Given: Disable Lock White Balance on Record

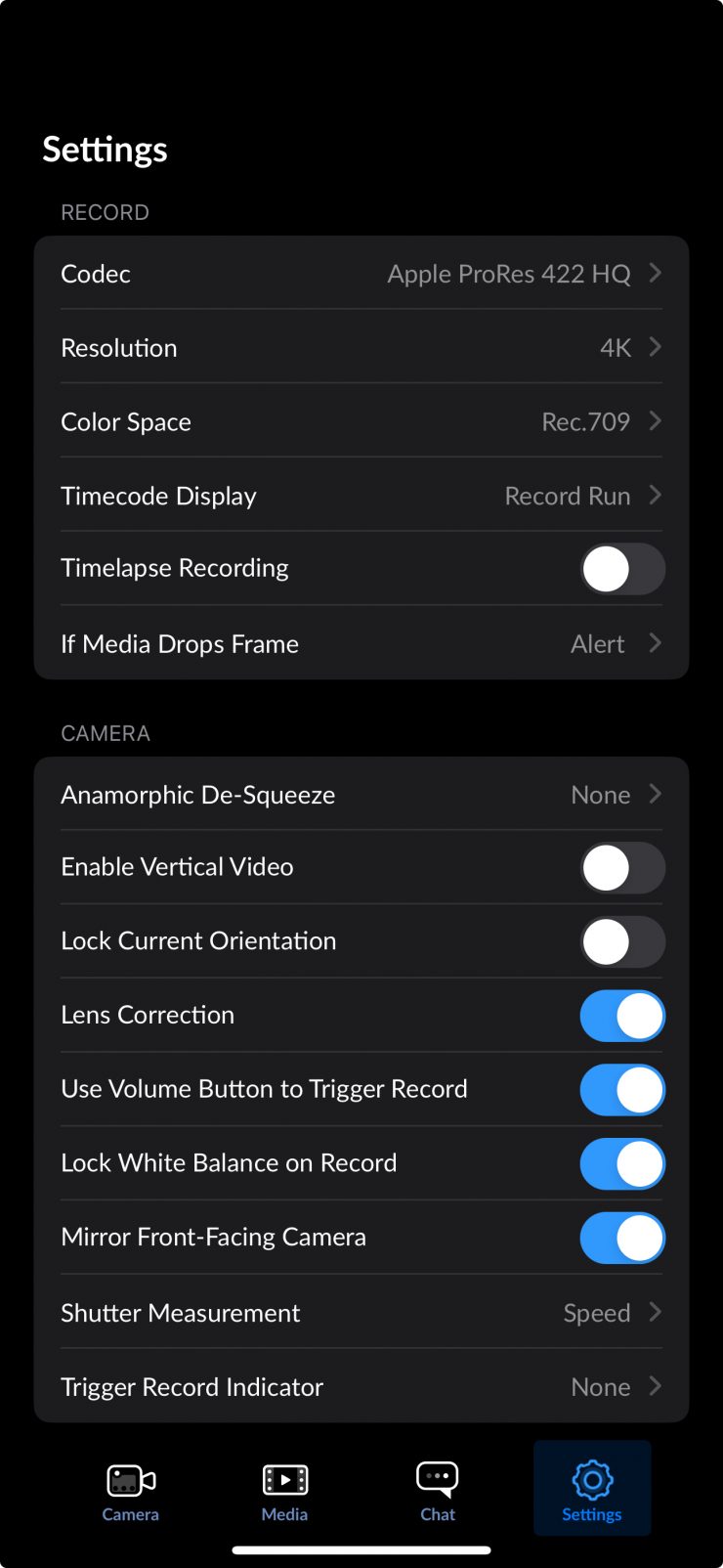Looking at the screenshot, I should click(x=621, y=1163).
